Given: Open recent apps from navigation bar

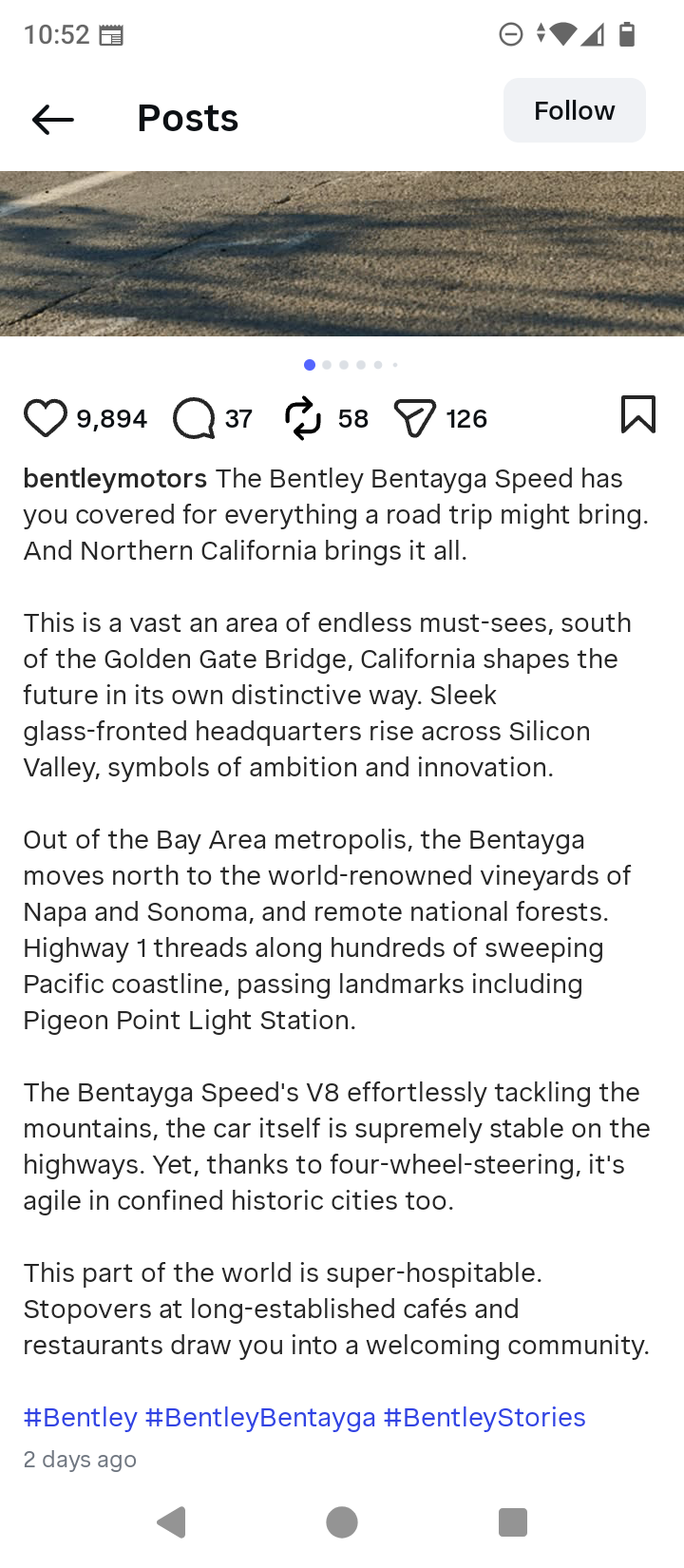Looking at the screenshot, I should (x=513, y=1521).
